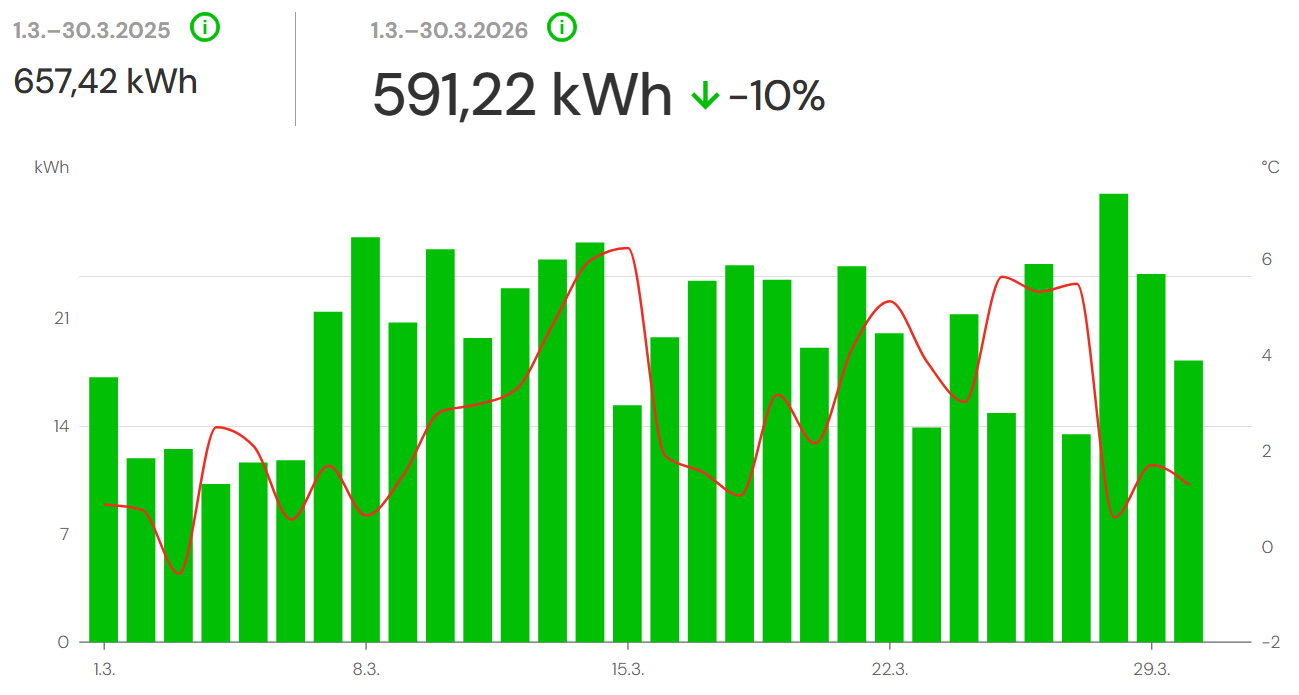Select the consumption bar for 1.3.
The image size is (1299, 695).
tap(104, 509)
